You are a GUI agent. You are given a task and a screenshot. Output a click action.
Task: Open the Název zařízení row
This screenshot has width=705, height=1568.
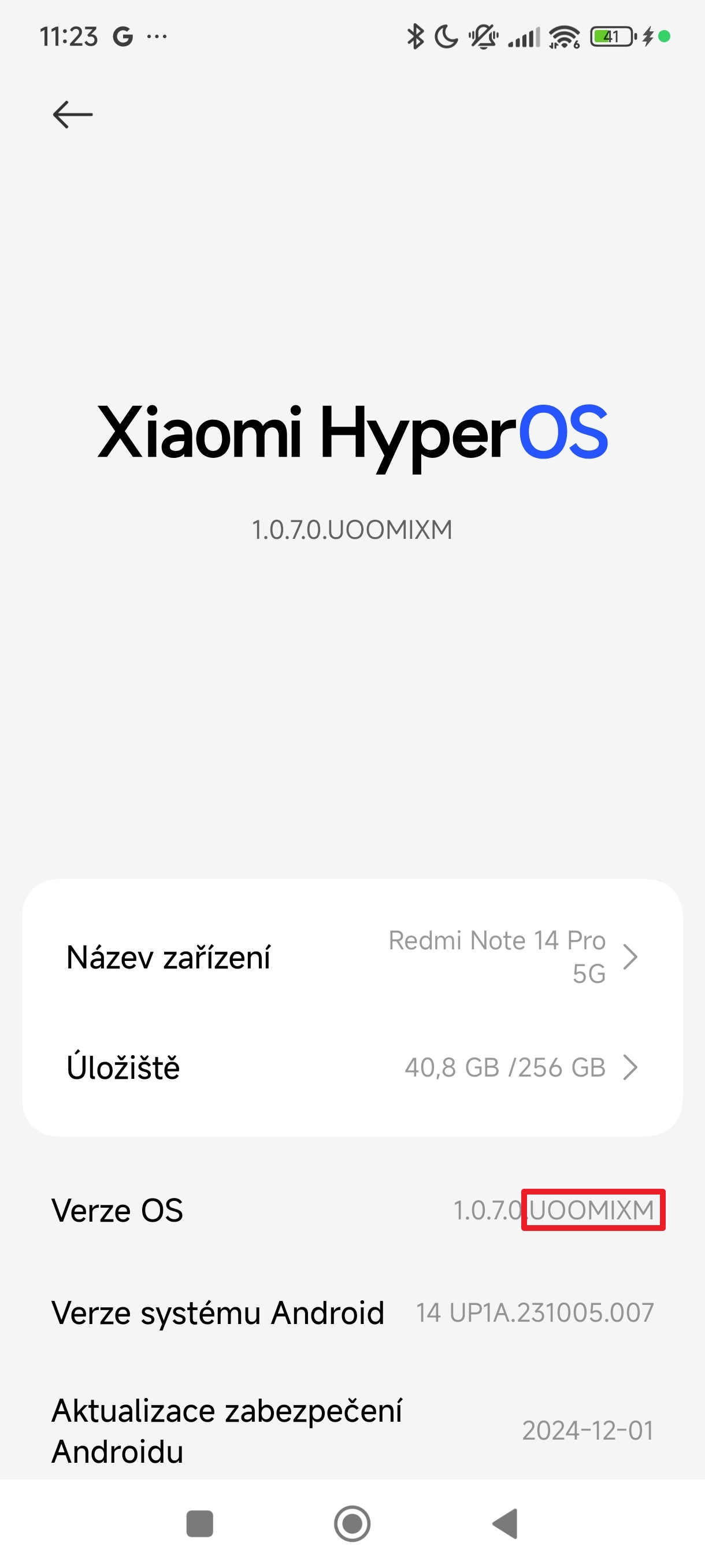(x=351, y=957)
